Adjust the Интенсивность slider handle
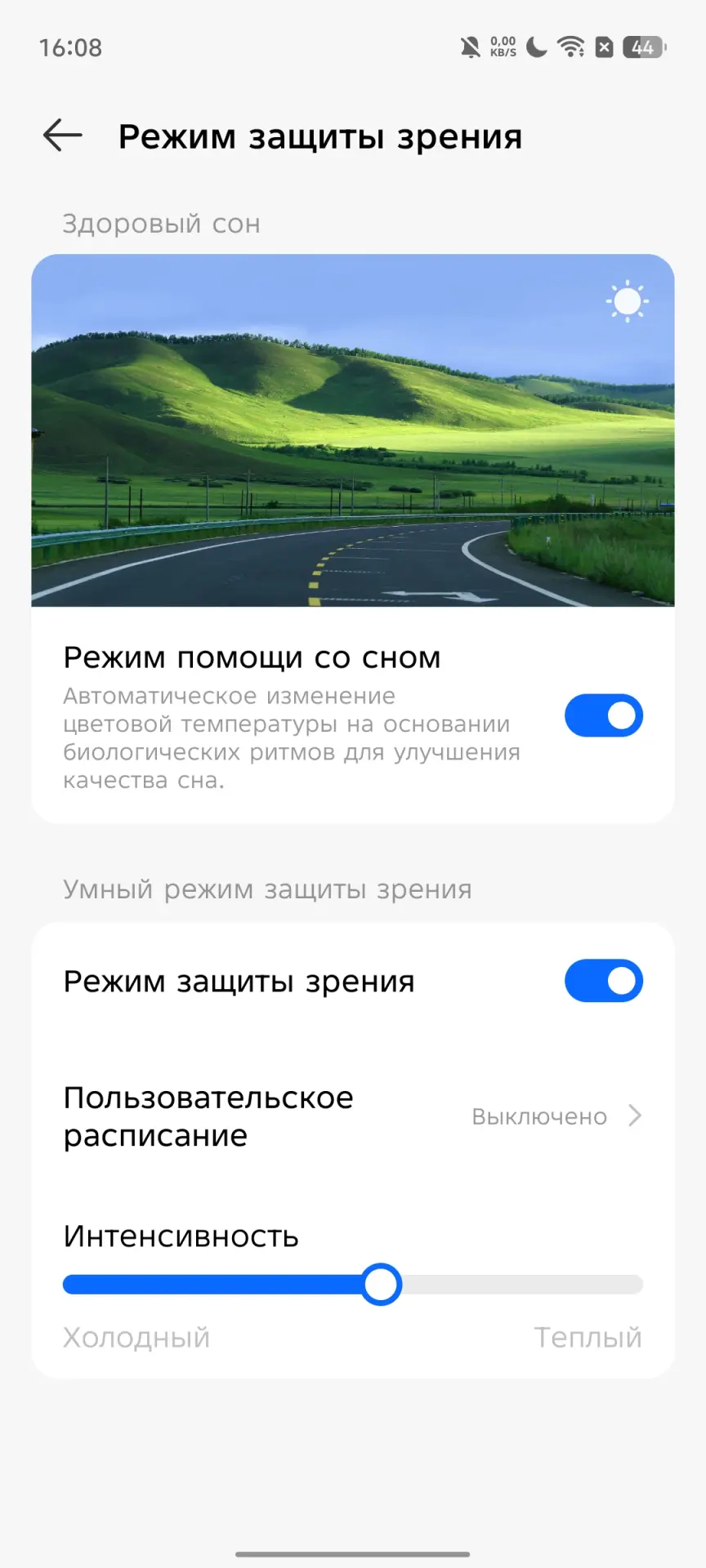706x1568 pixels. (381, 1285)
